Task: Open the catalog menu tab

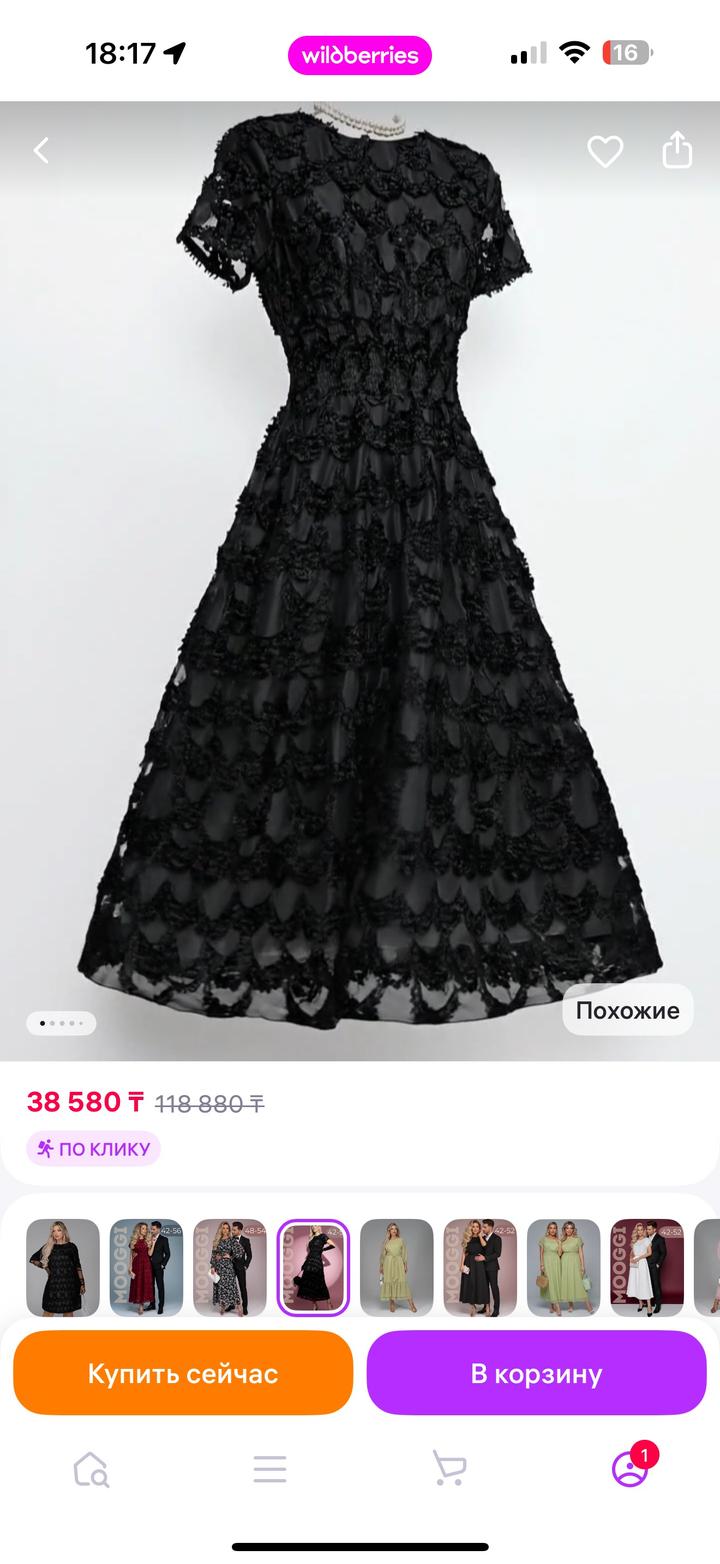Action: (x=270, y=1469)
